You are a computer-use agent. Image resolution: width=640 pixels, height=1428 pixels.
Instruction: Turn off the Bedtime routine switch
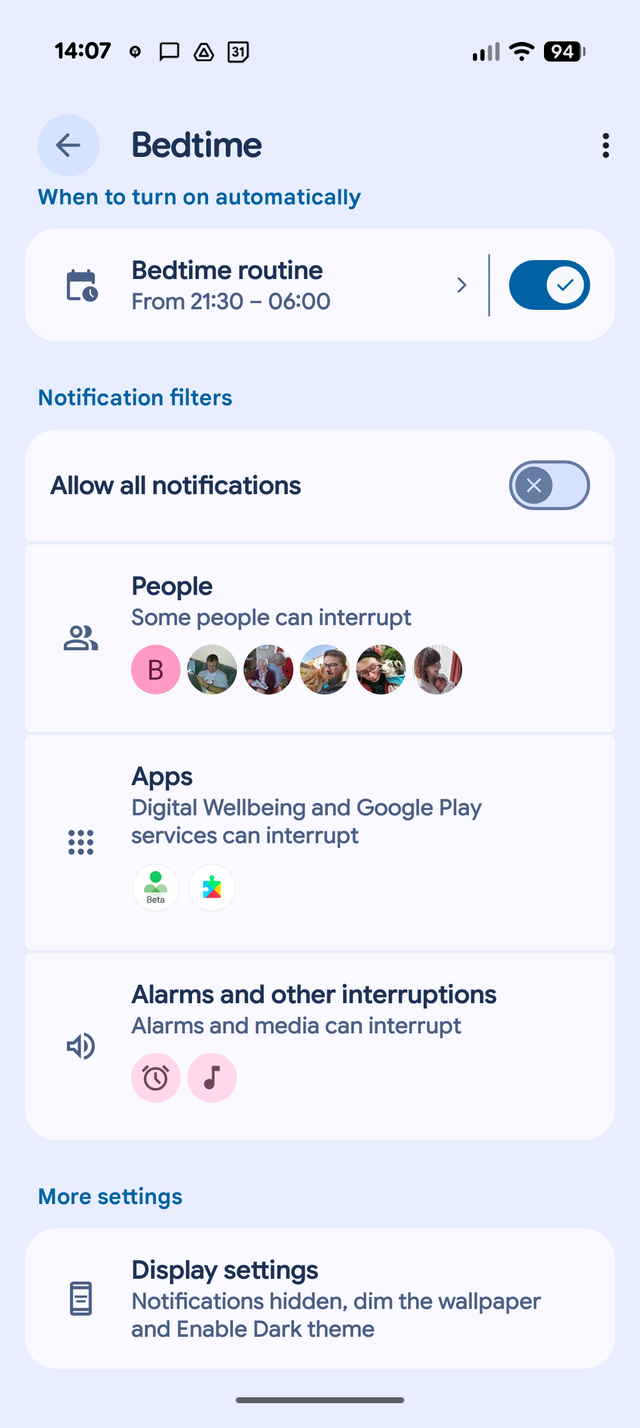click(x=549, y=285)
